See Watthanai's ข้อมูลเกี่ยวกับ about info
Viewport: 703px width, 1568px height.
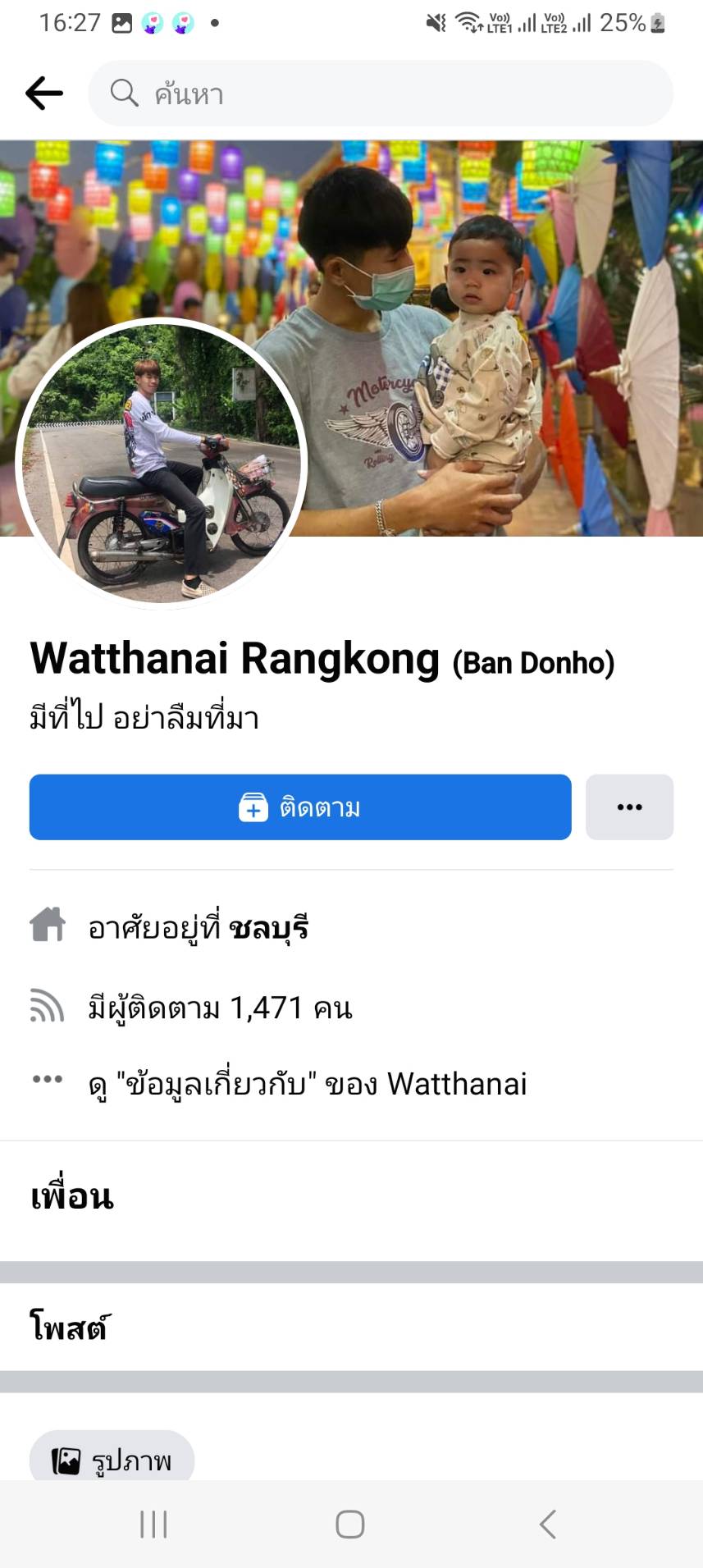pos(307,1084)
